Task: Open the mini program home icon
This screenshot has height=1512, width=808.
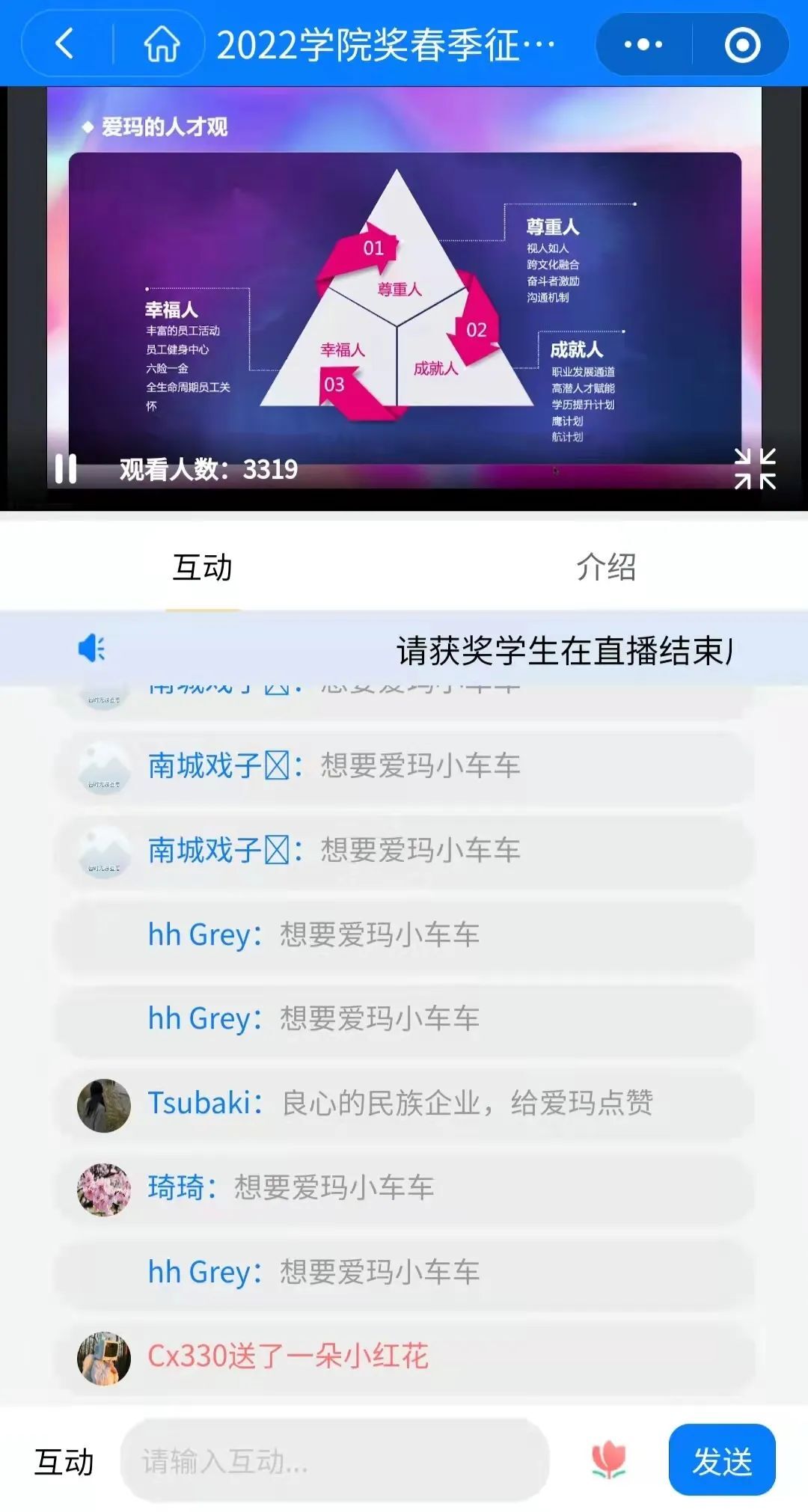Action: [x=162, y=44]
